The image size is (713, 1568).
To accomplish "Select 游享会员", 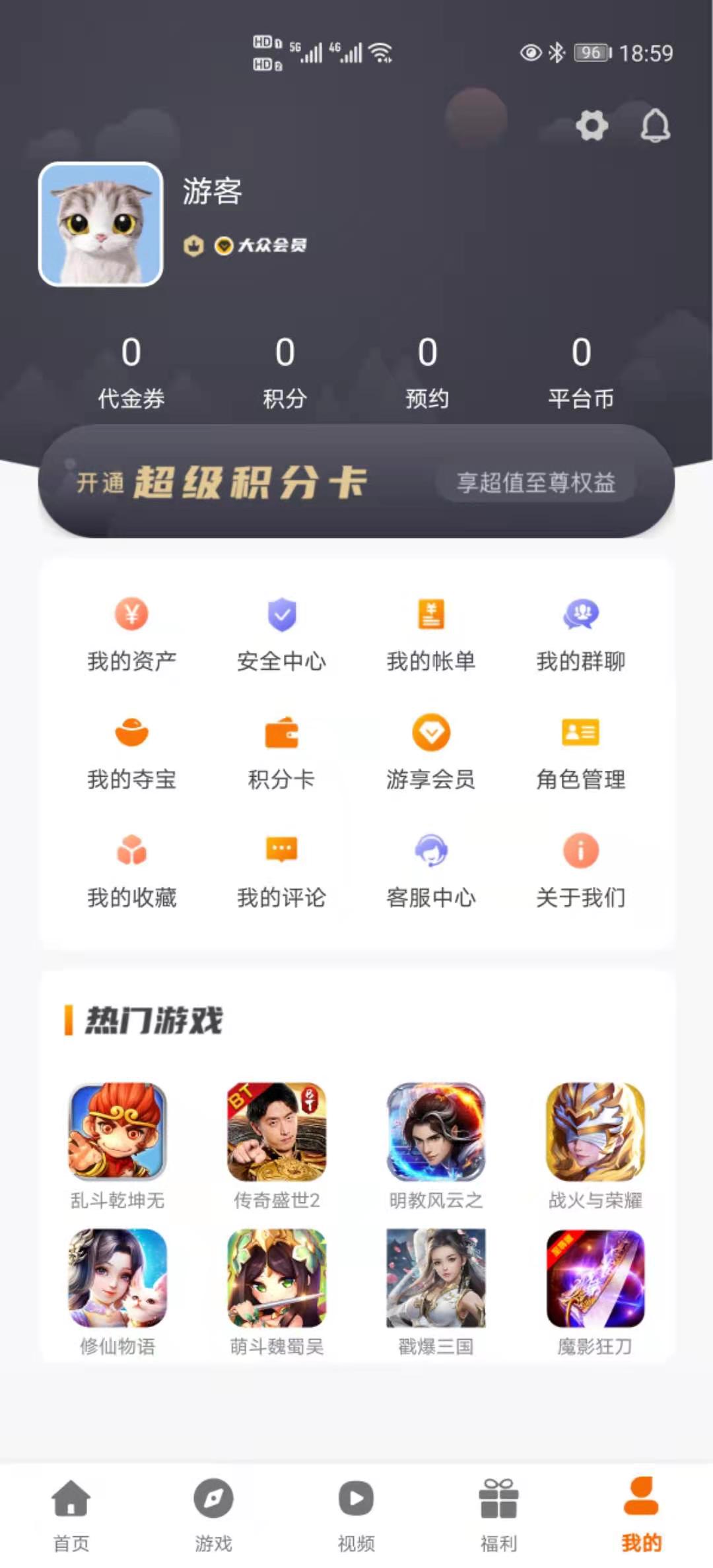I will [430, 751].
